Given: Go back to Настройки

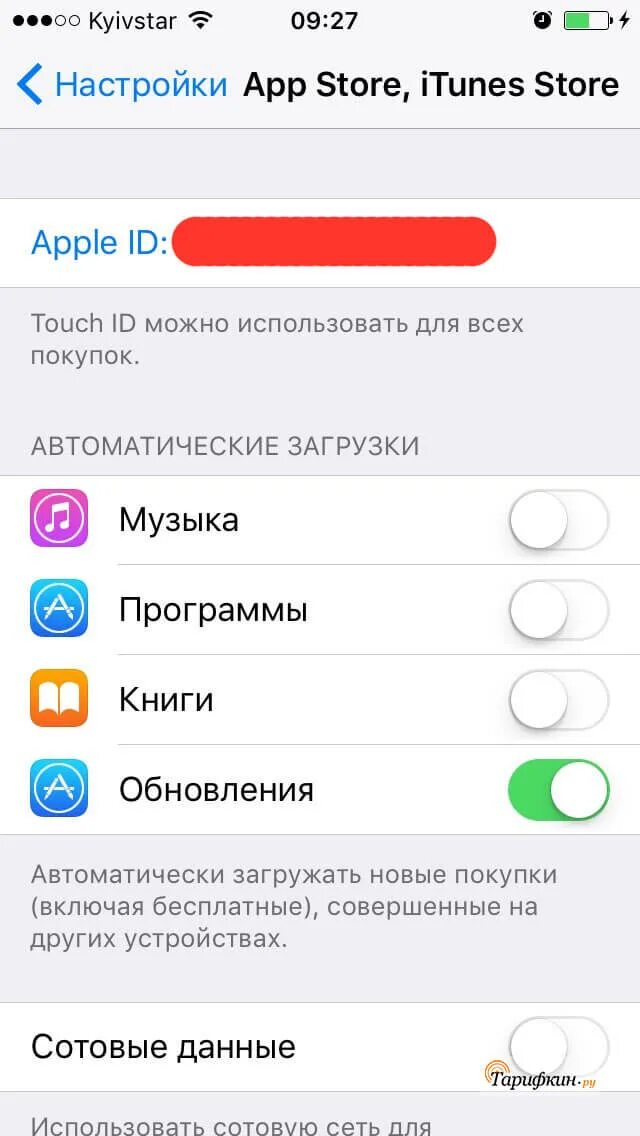Looking at the screenshot, I should click(122, 85).
